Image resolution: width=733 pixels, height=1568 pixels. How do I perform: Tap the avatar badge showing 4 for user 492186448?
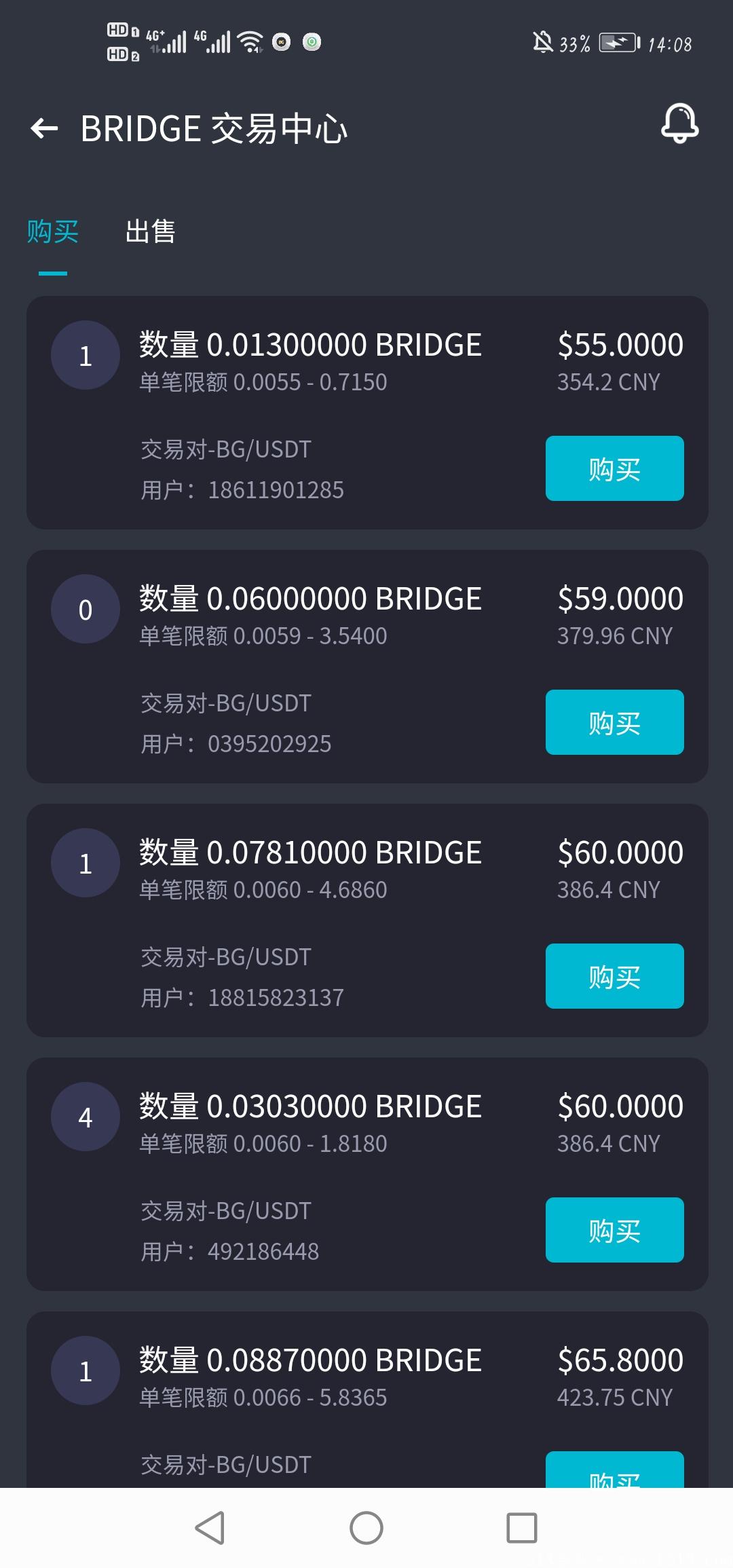[x=85, y=1117]
